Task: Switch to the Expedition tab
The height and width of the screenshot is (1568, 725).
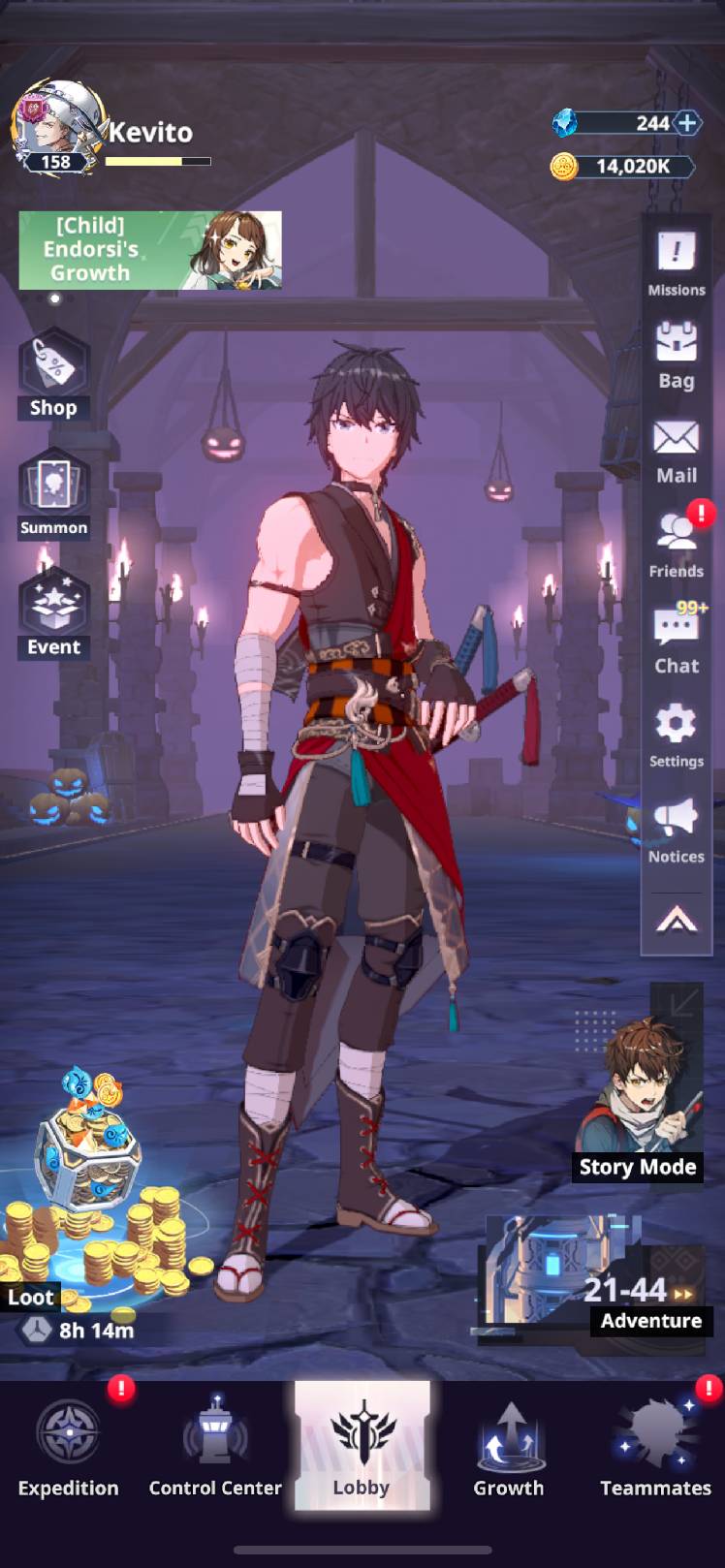Action: coord(68,1446)
